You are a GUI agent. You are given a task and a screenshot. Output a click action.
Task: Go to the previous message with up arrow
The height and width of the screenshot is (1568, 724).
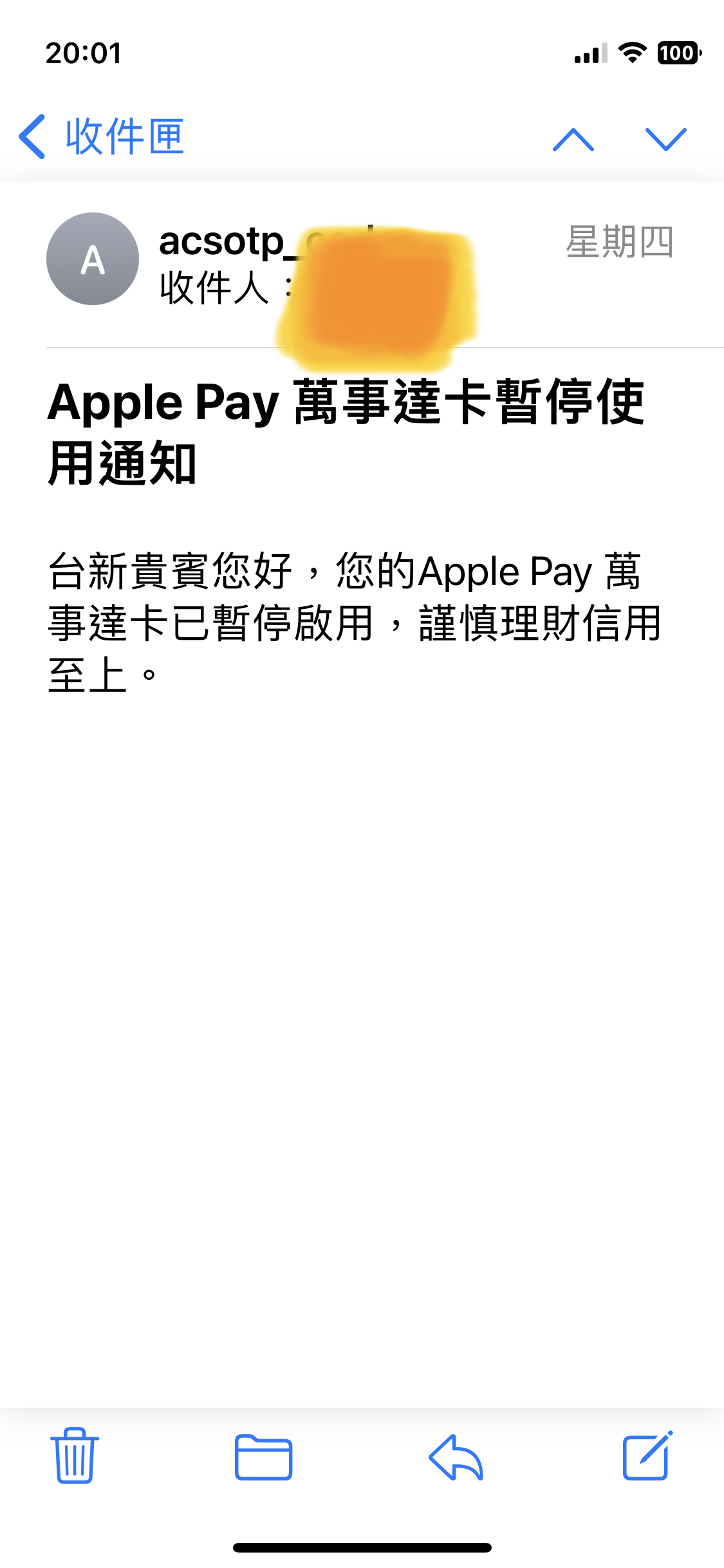pyautogui.click(x=573, y=139)
